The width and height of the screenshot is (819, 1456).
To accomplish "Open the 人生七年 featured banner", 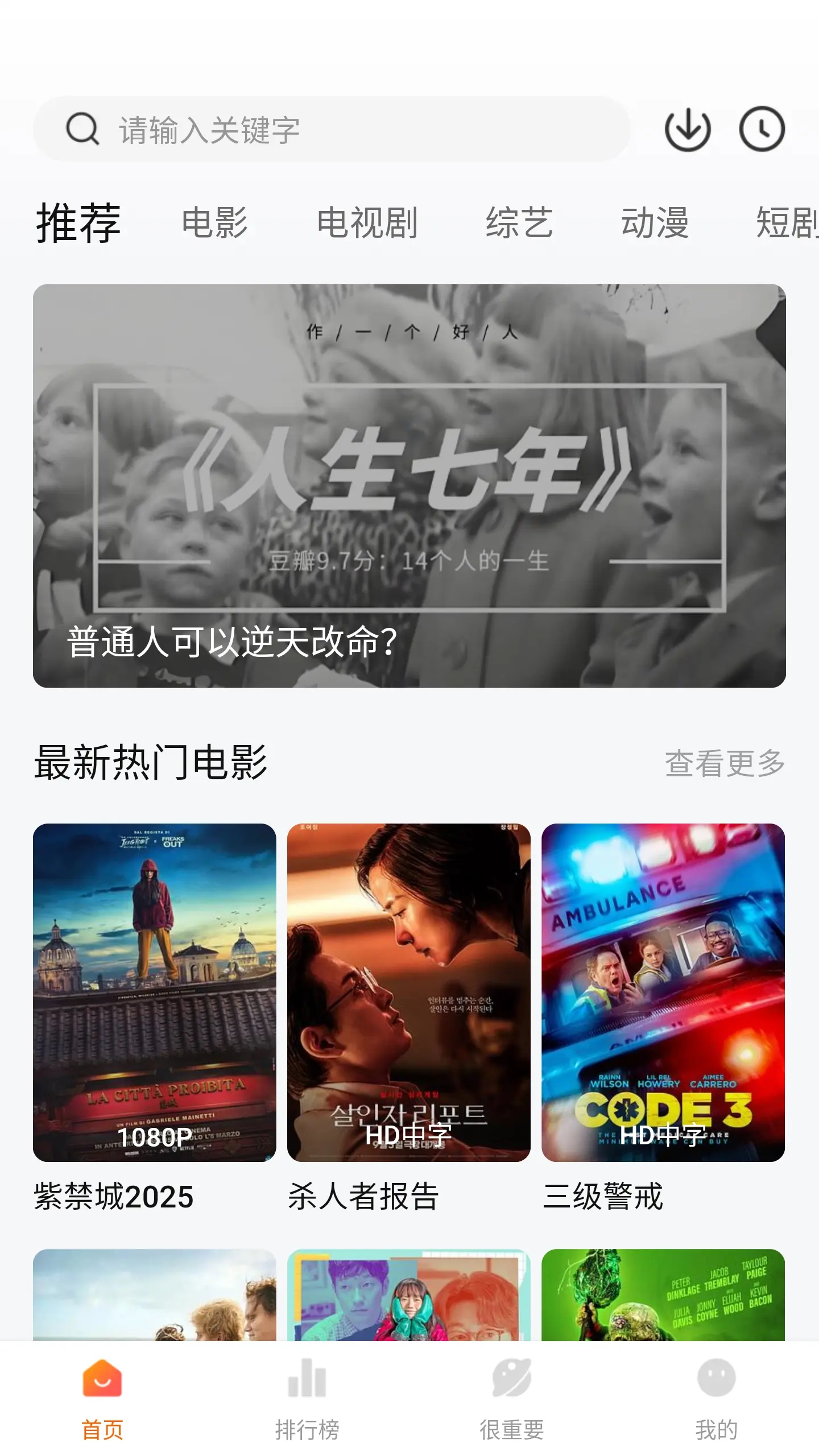I will click(x=409, y=485).
